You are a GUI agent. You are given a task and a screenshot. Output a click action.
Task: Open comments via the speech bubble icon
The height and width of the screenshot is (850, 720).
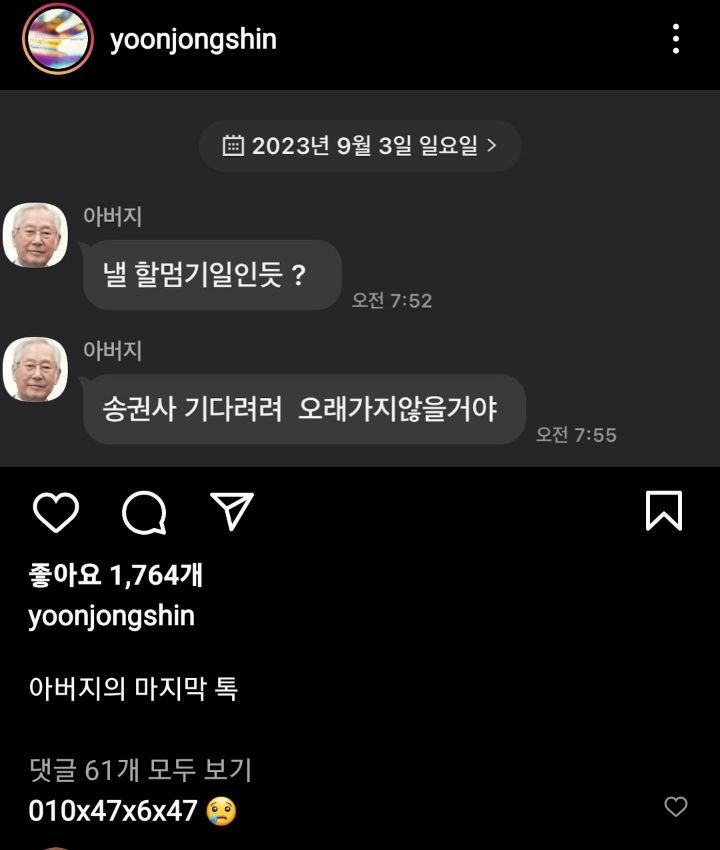pyautogui.click(x=145, y=512)
